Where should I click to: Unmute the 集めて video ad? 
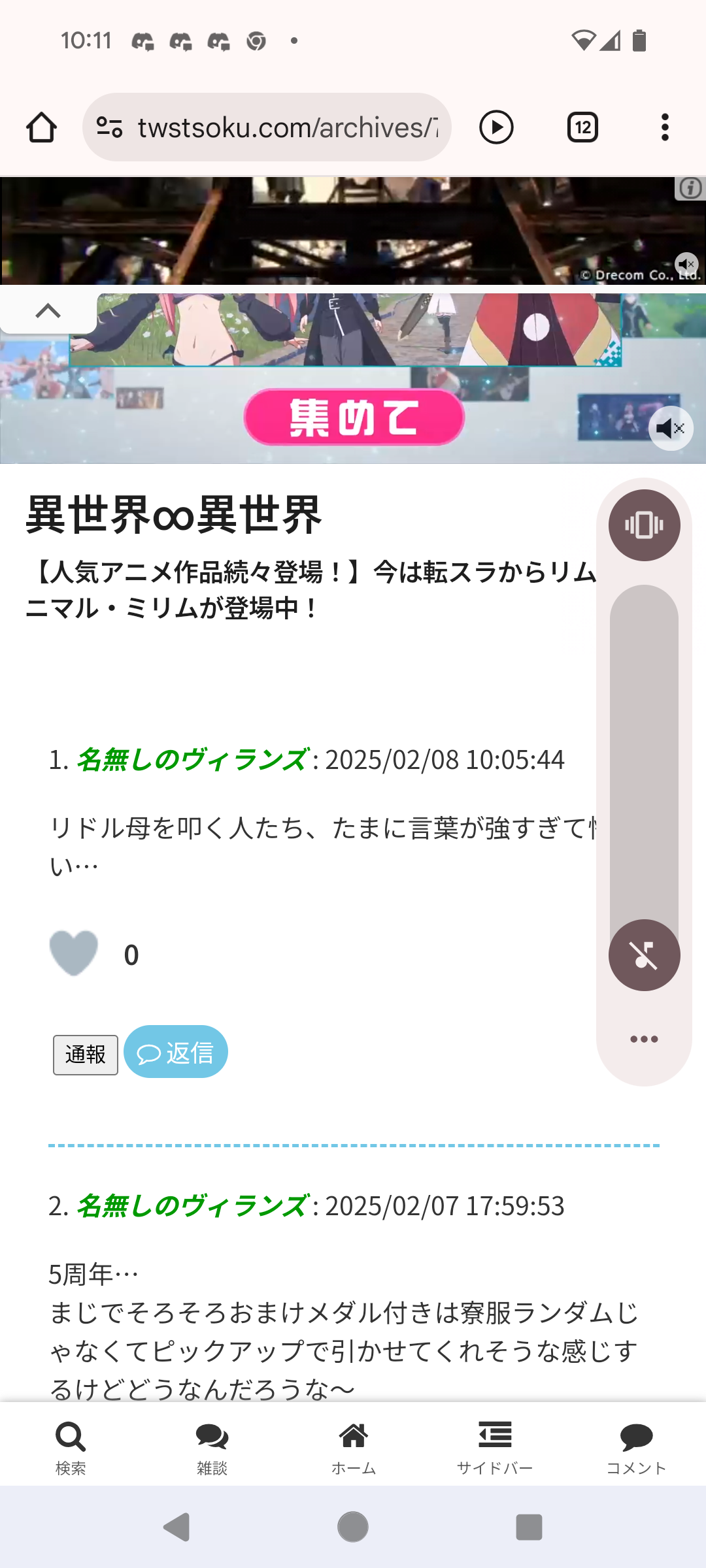(x=671, y=429)
